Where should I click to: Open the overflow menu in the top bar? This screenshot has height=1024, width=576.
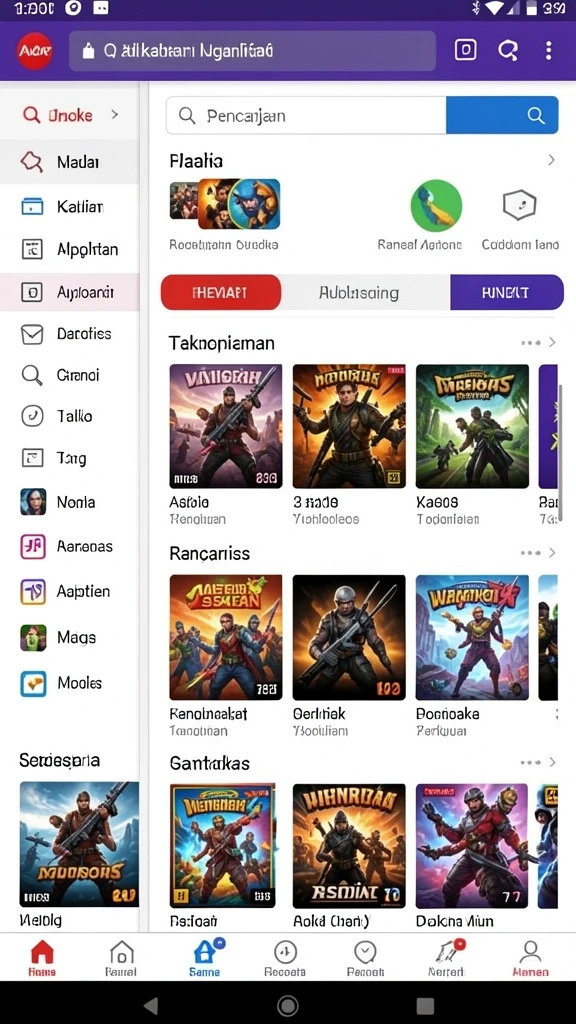pyautogui.click(x=548, y=50)
